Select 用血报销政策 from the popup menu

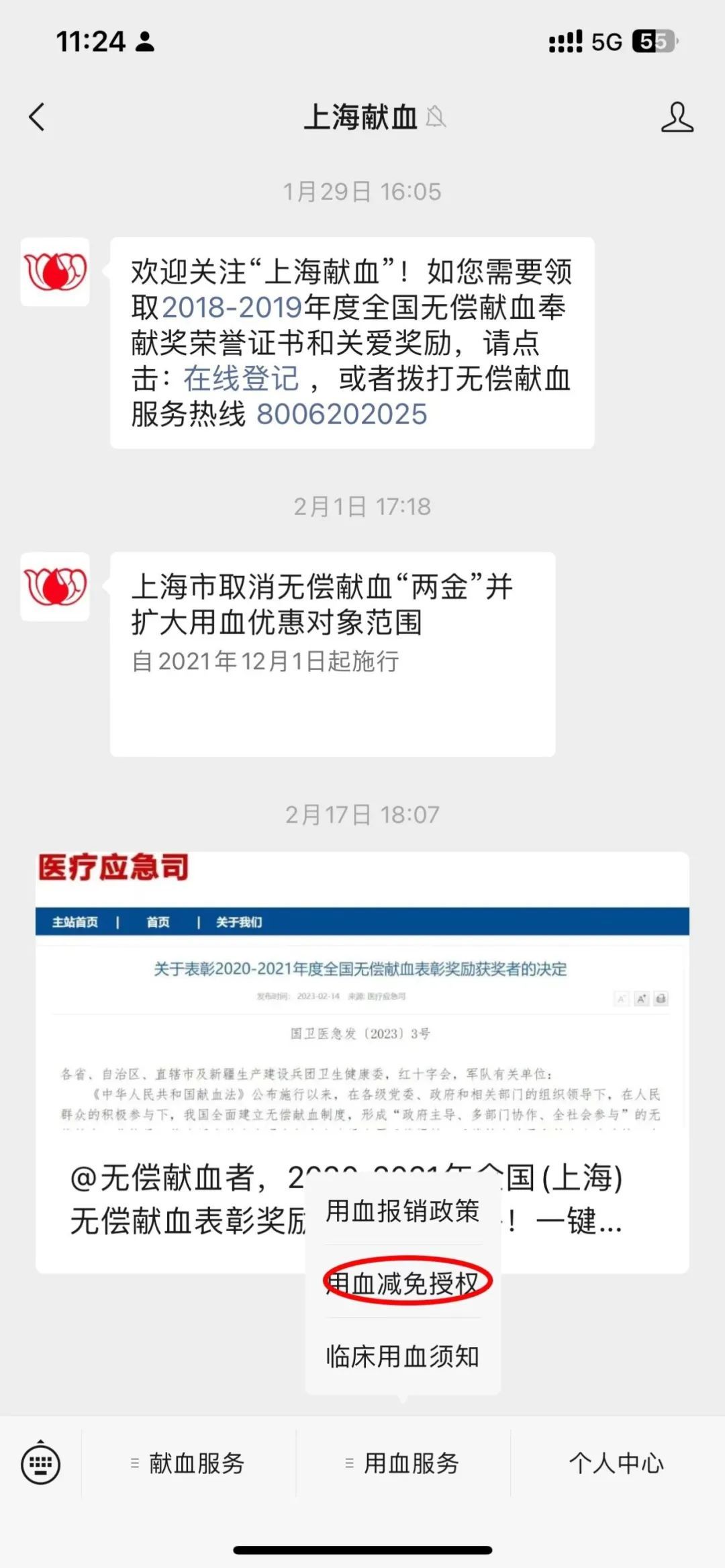403,1211
